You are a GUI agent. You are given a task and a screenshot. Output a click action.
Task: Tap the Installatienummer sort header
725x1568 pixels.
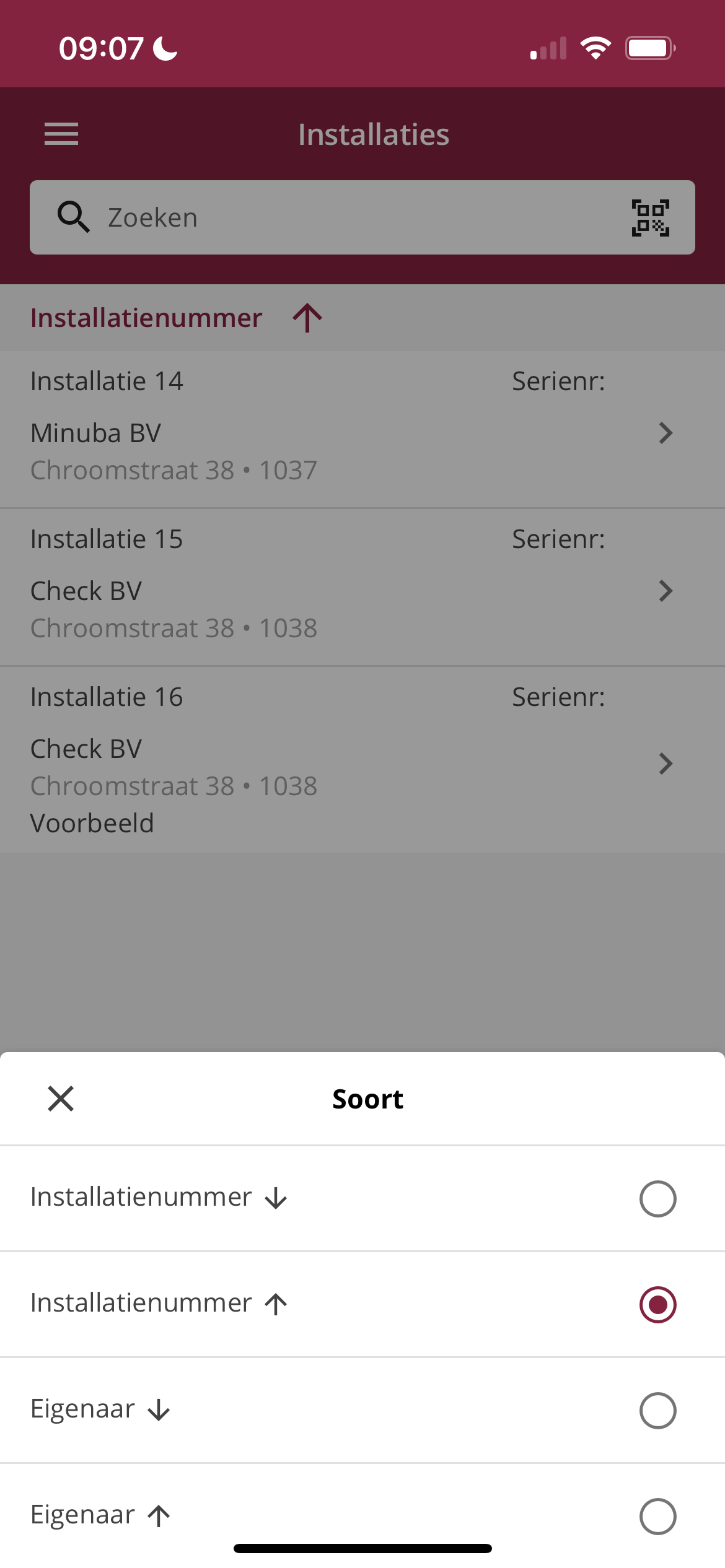(177, 318)
